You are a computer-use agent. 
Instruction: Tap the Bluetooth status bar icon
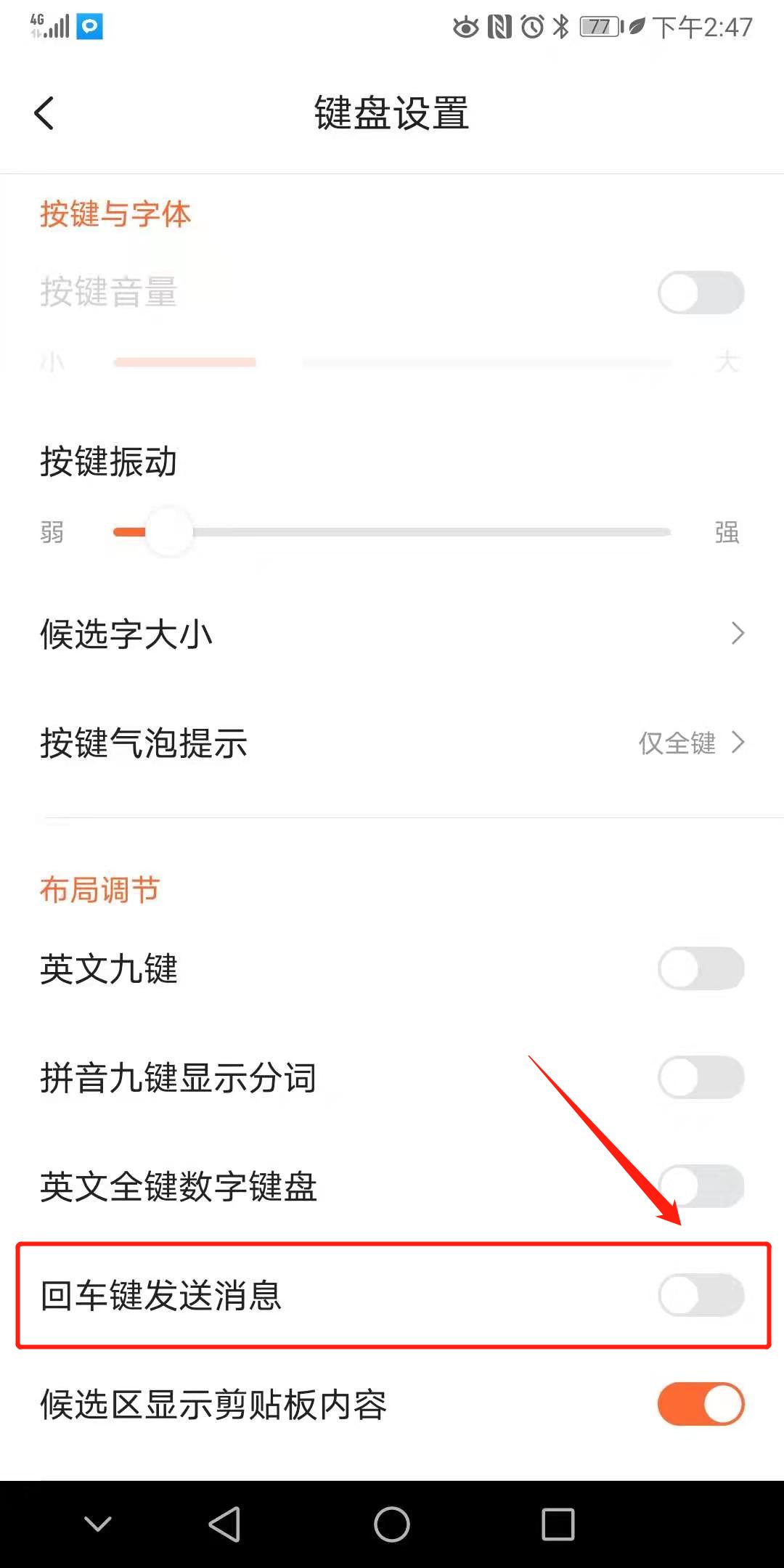(x=560, y=26)
